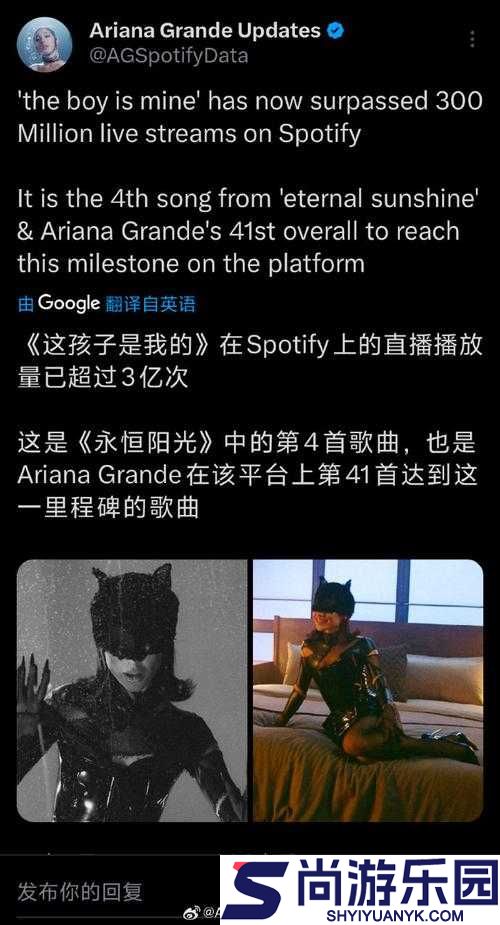Viewport: 500px width, 925px height.
Task: View the photo of figure on bed
Action: [x=368, y=690]
